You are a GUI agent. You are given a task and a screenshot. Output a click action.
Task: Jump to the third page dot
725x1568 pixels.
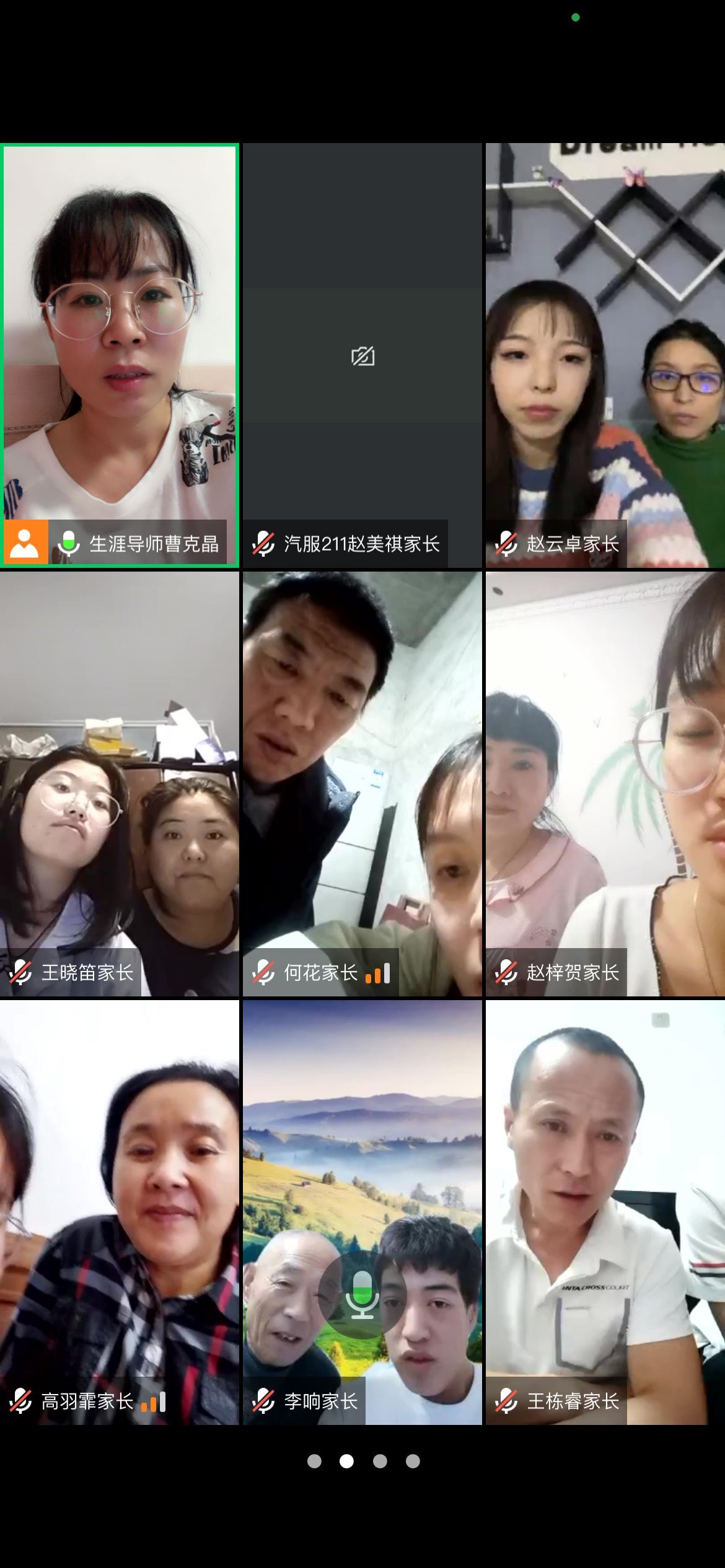pos(380,1461)
